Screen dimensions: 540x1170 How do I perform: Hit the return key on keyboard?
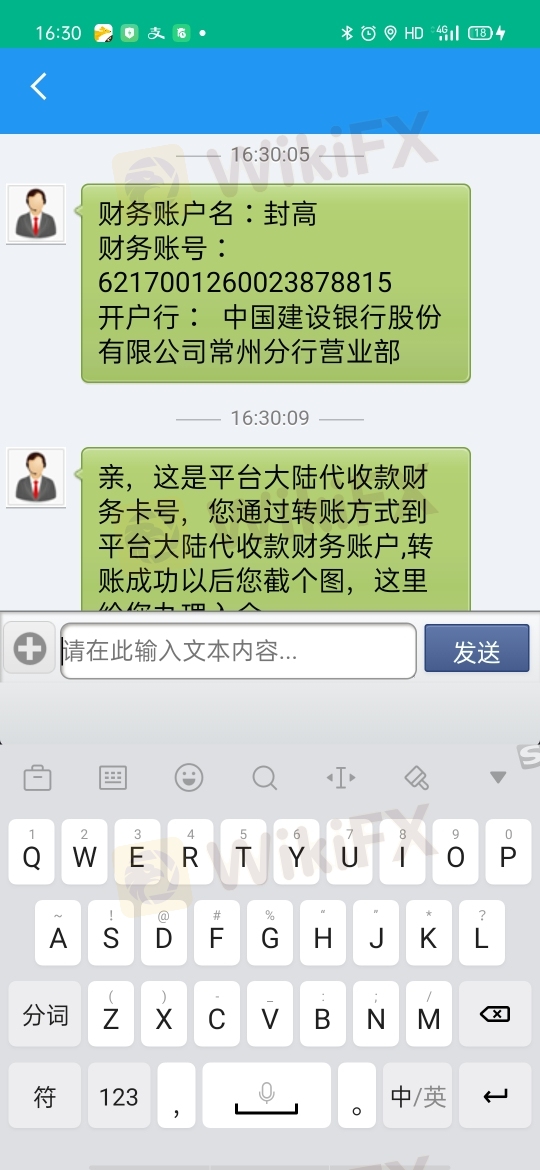point(495,1095)
